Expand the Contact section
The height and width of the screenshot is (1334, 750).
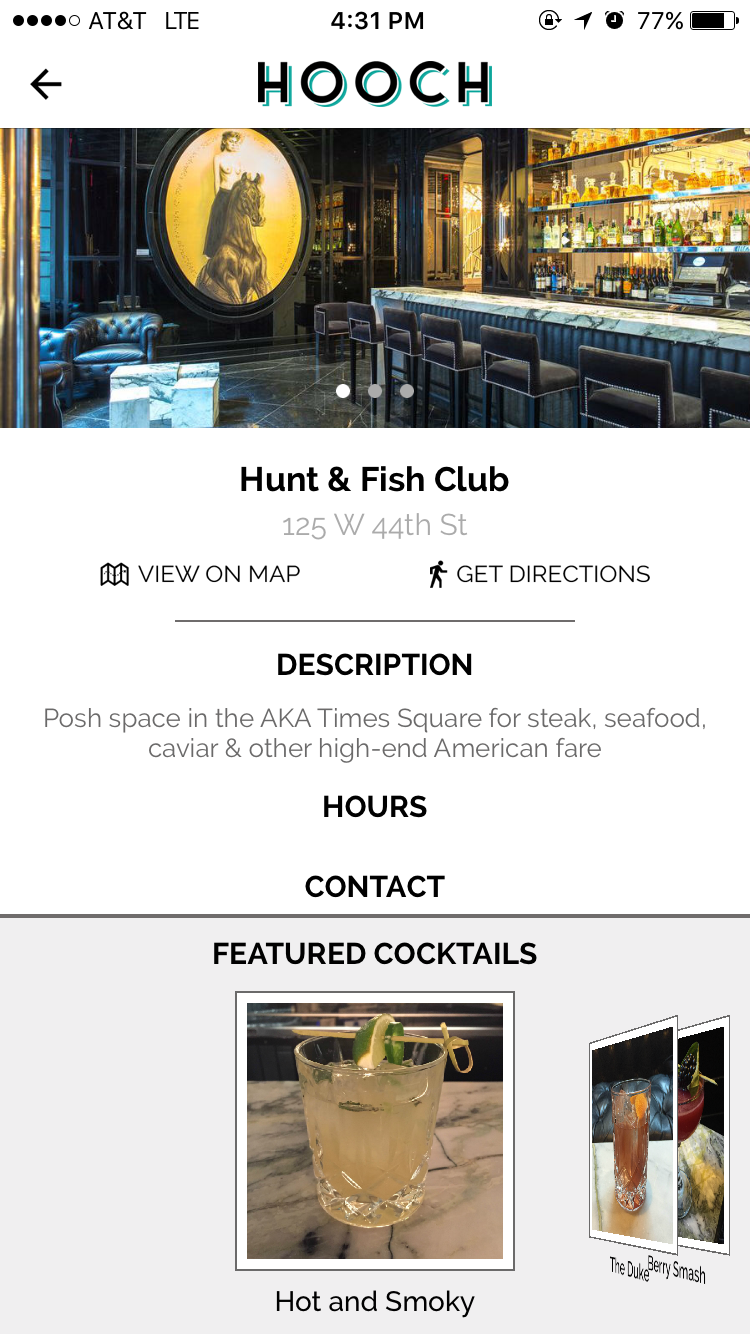click(375, 887)
